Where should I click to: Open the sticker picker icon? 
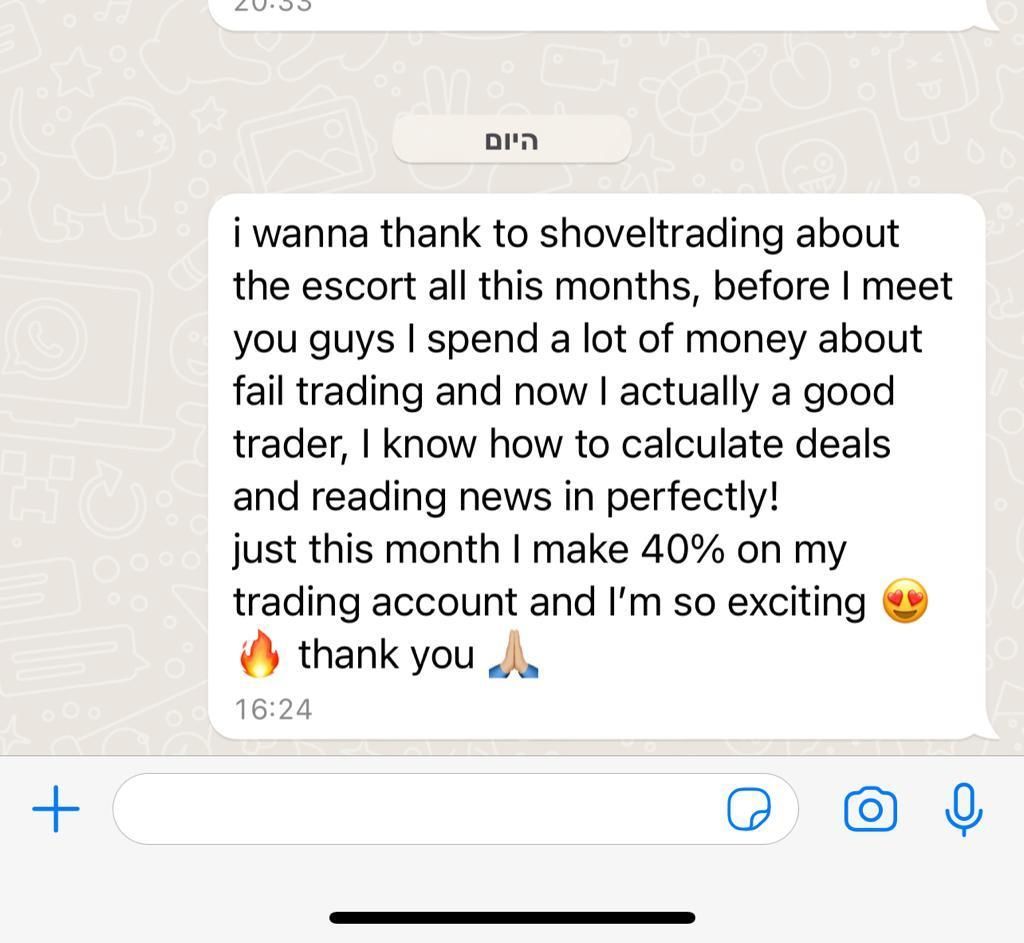pyautogui.click(x=749, y=809)
